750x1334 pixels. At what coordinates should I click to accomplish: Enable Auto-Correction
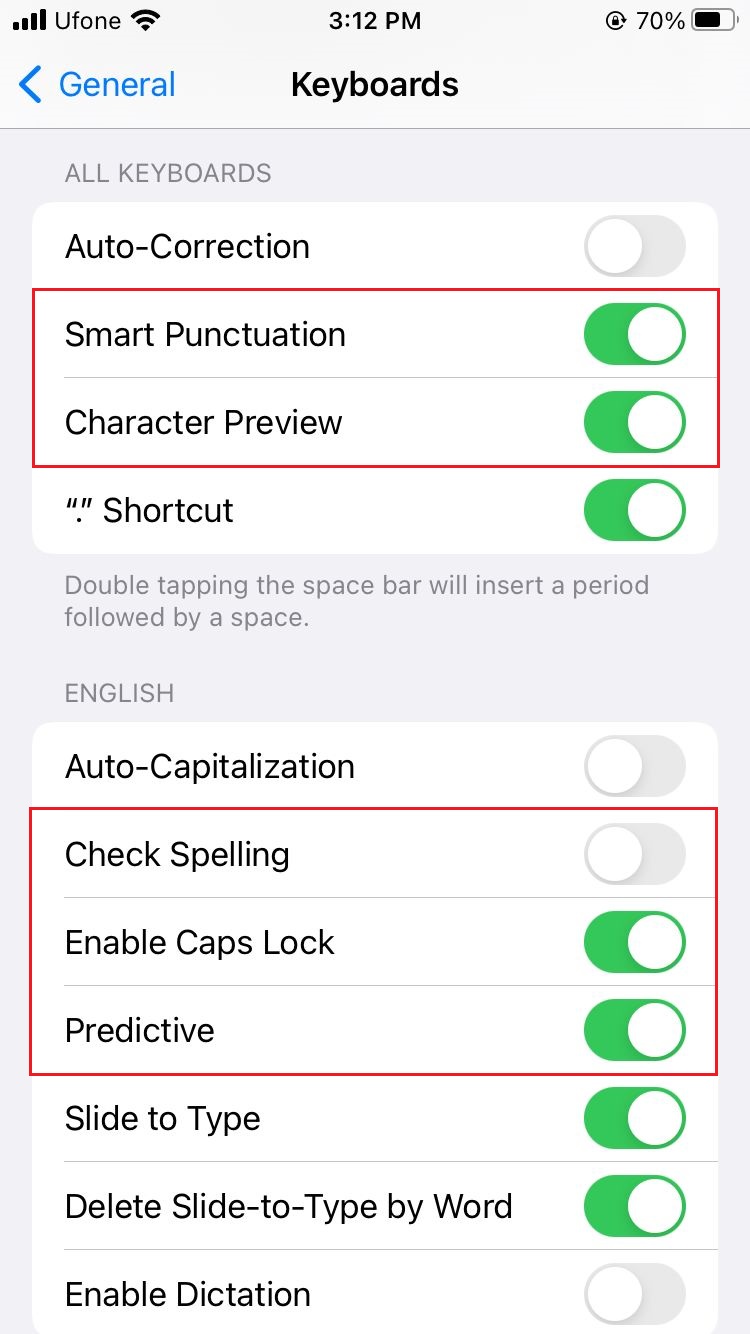tap(634, 246)
